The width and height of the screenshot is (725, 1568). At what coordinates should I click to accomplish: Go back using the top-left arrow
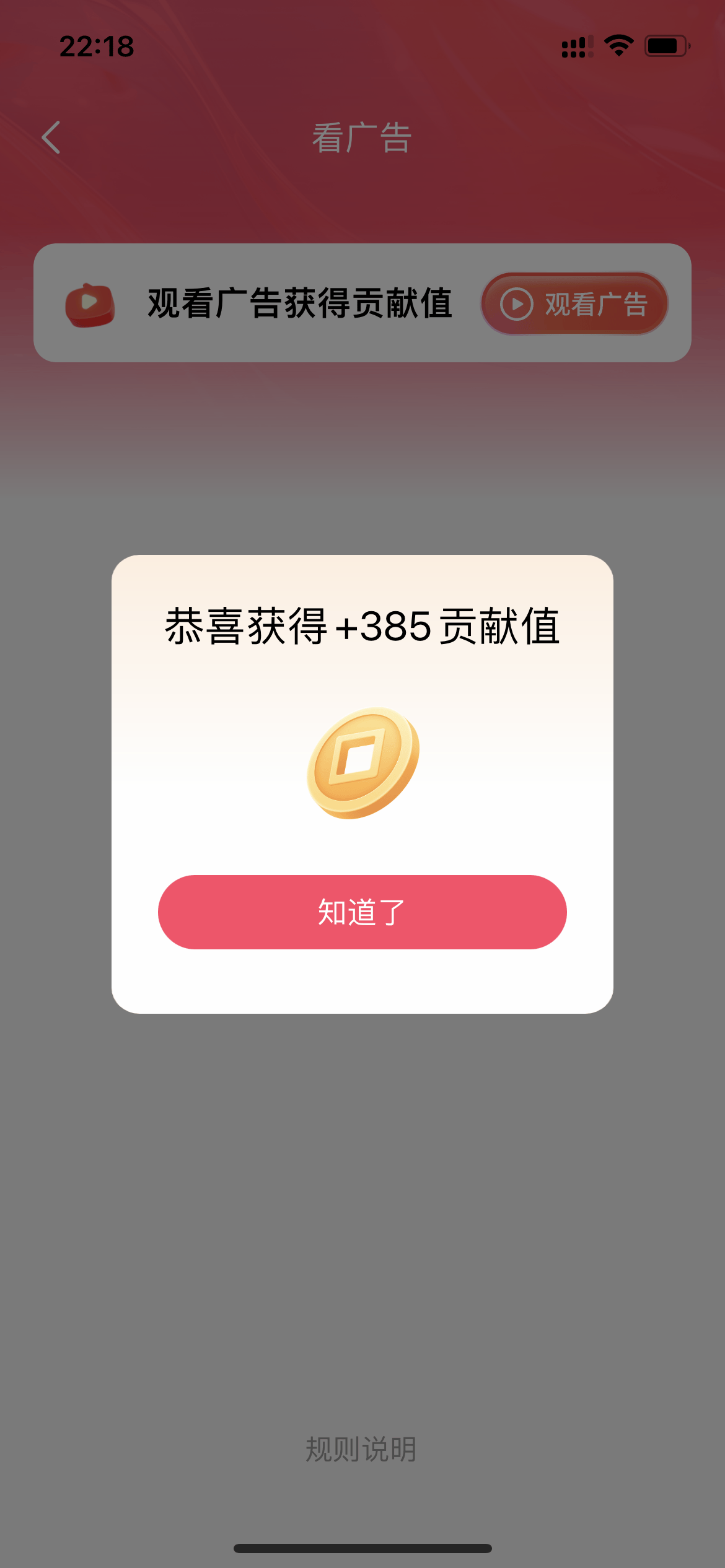click(x=51, y=137)
